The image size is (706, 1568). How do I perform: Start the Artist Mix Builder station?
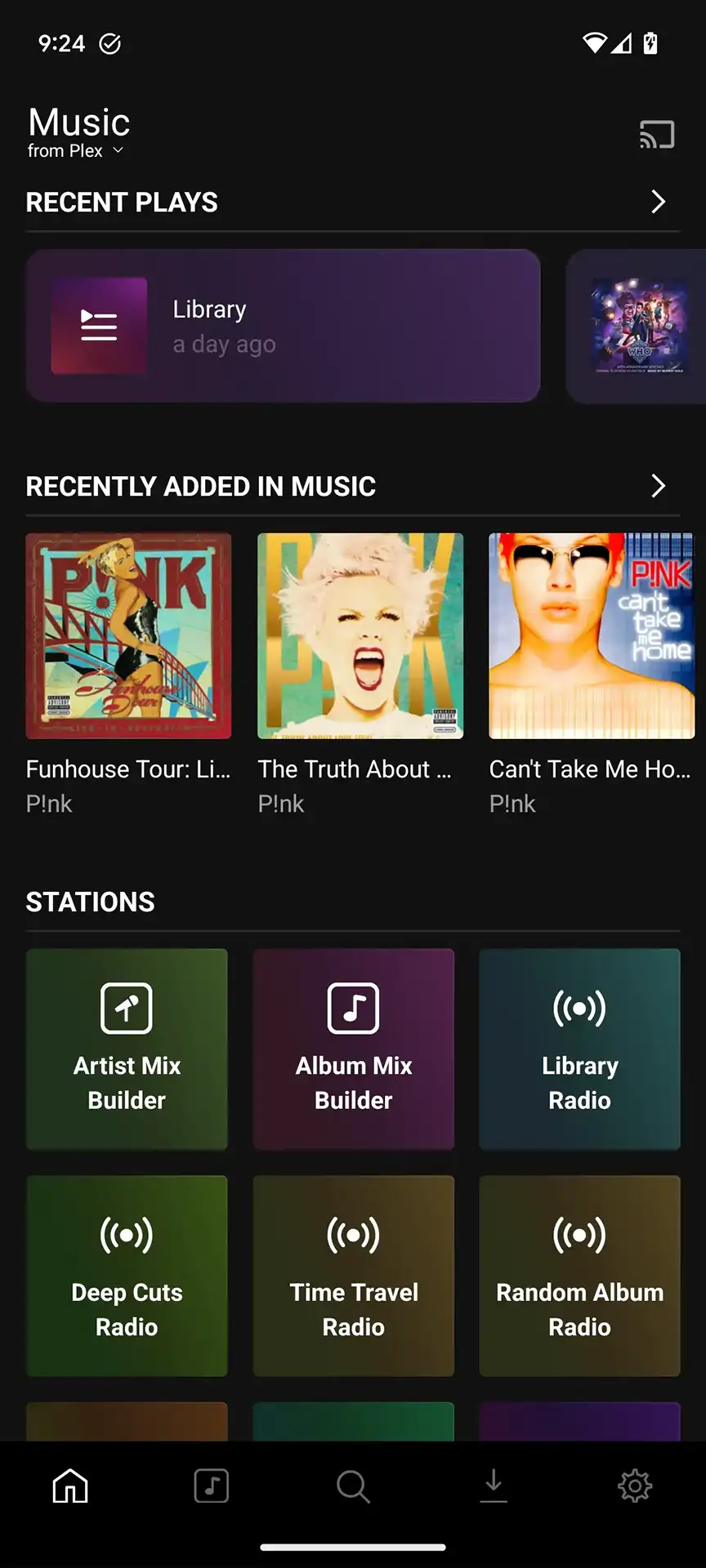point(127,1049)
